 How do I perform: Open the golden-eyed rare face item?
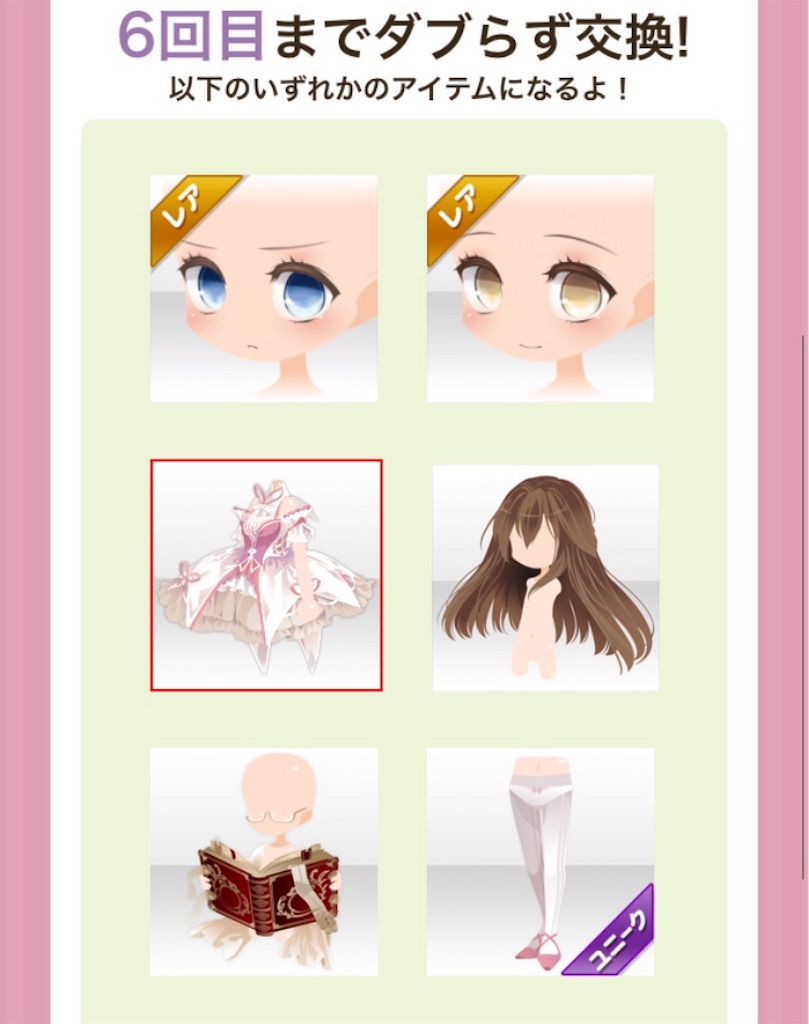540,288
